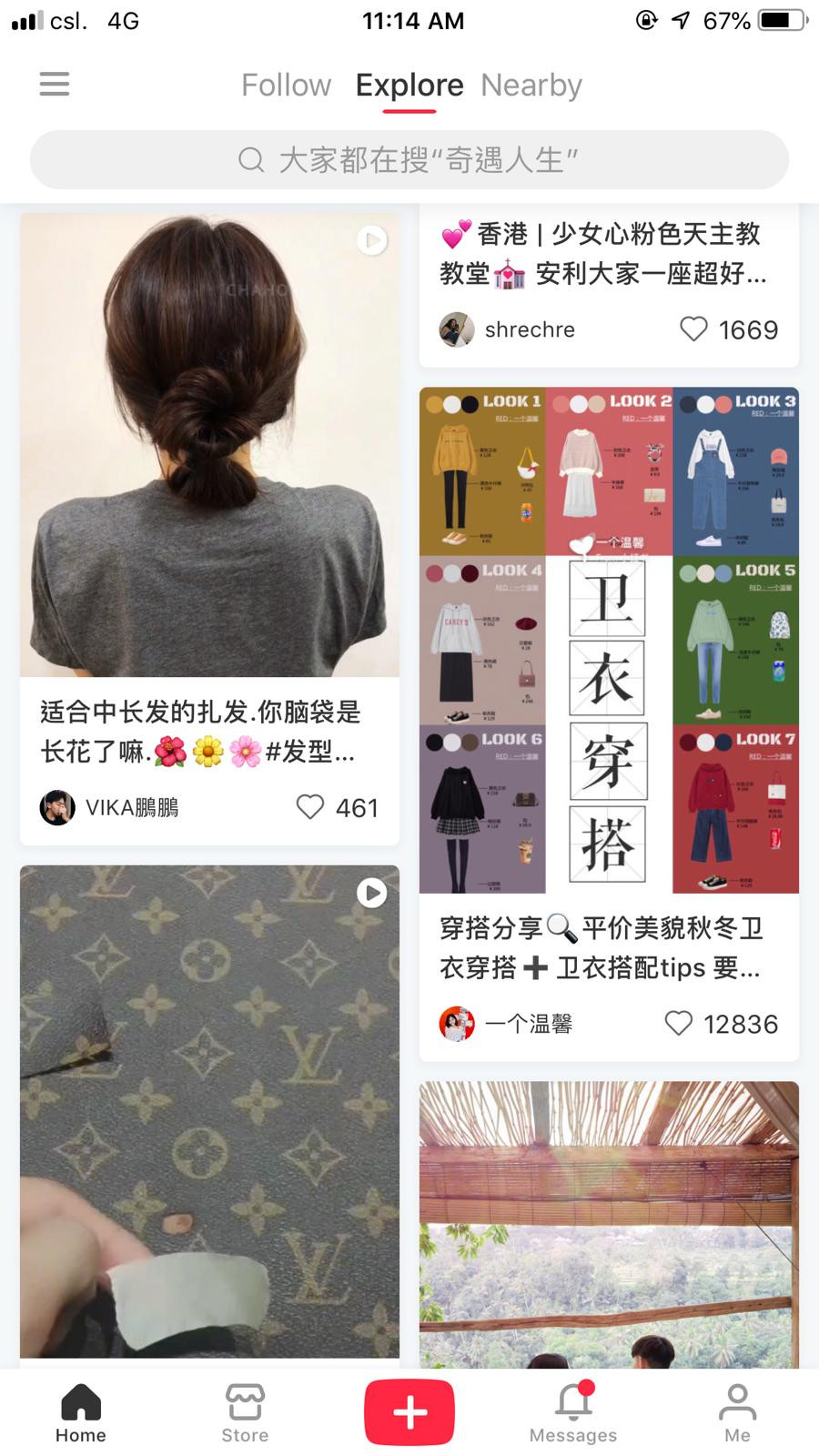
Task: Open the LV monogram video post
Action: pos(209,1112)
